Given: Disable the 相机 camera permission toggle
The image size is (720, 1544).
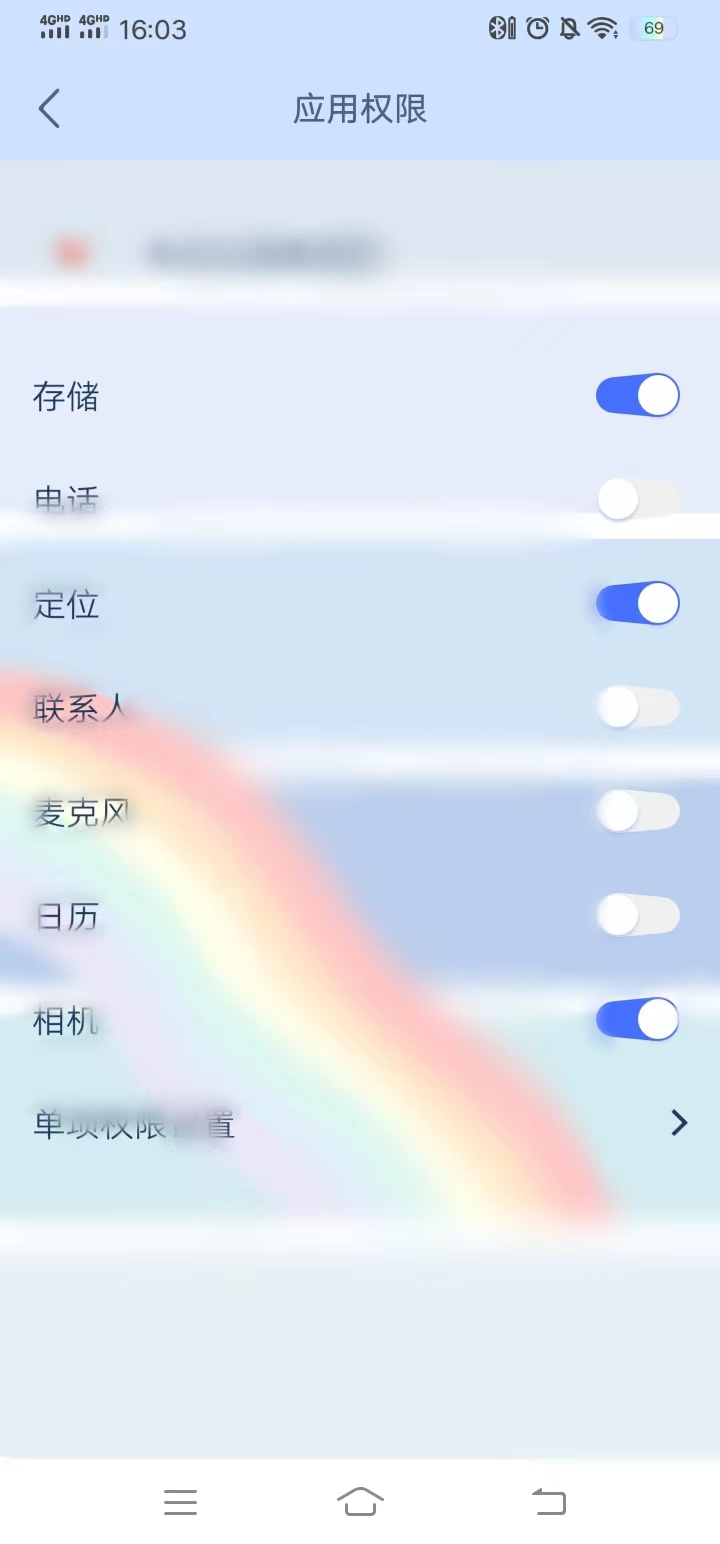Looking at the screenshot, I should pos(637,1019).
